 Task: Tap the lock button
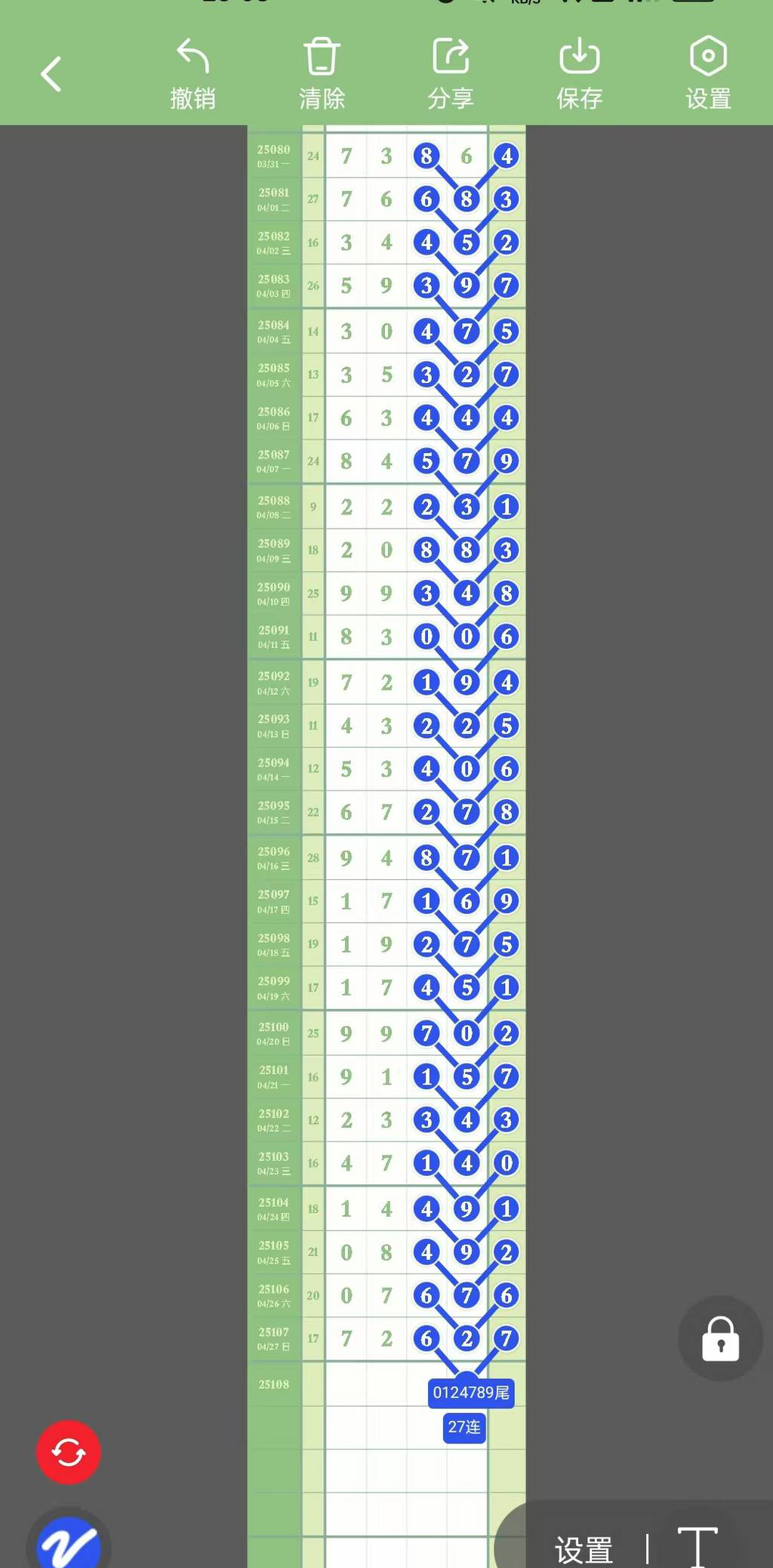click(720, 1339)
